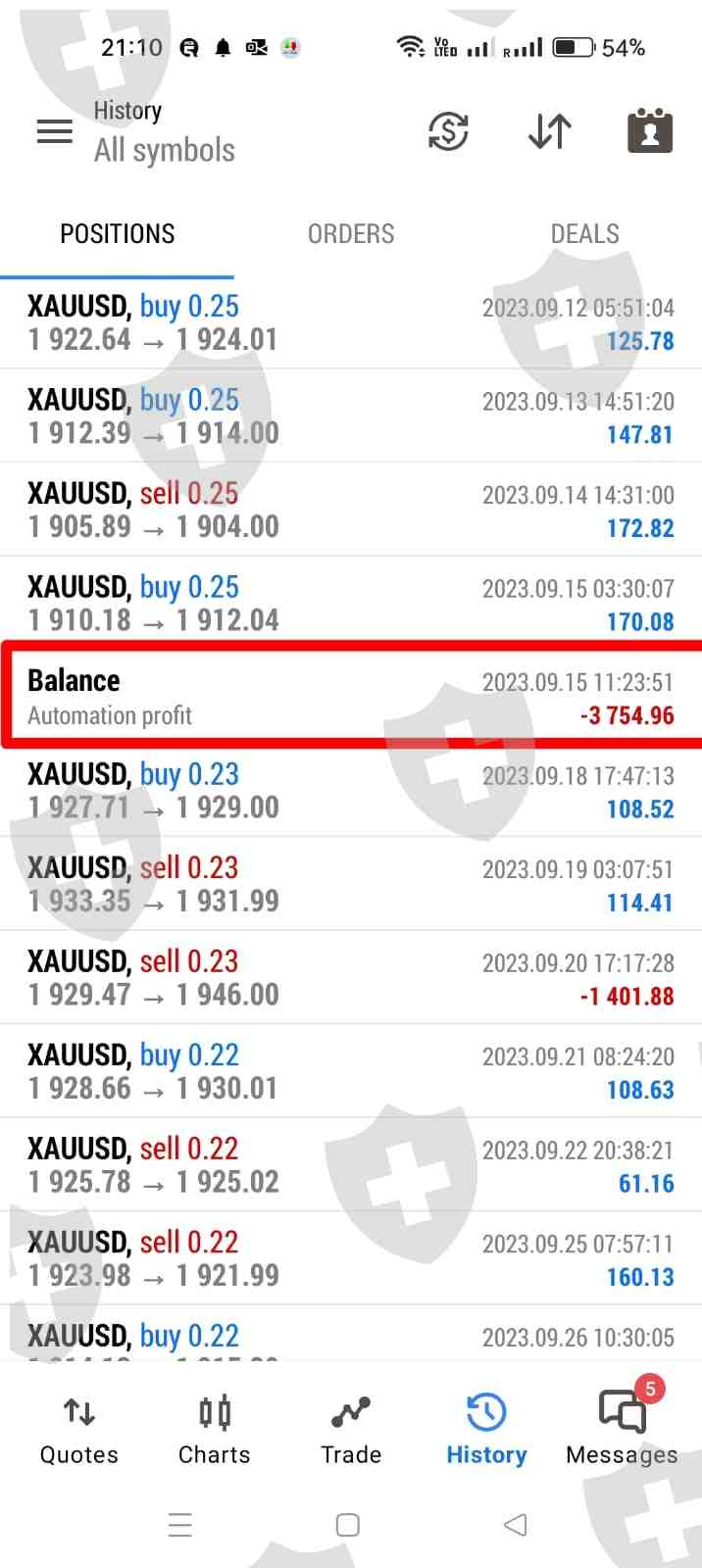702x1568 pixels.
Task: Expand the XAUUSD buy closed 2023.09.12
Action: tap(351, 323)
